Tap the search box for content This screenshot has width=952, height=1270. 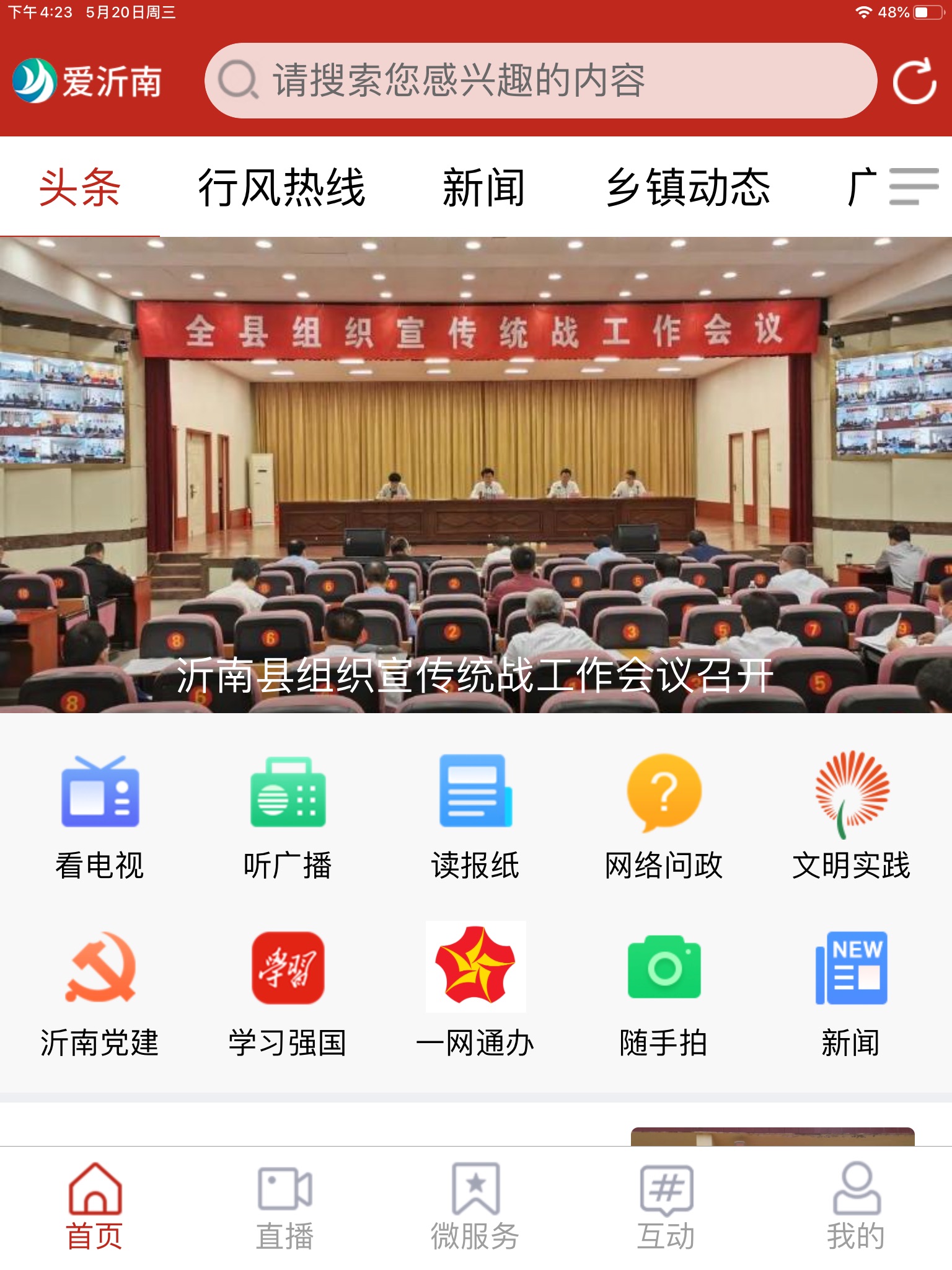click(x=539, y=81)
